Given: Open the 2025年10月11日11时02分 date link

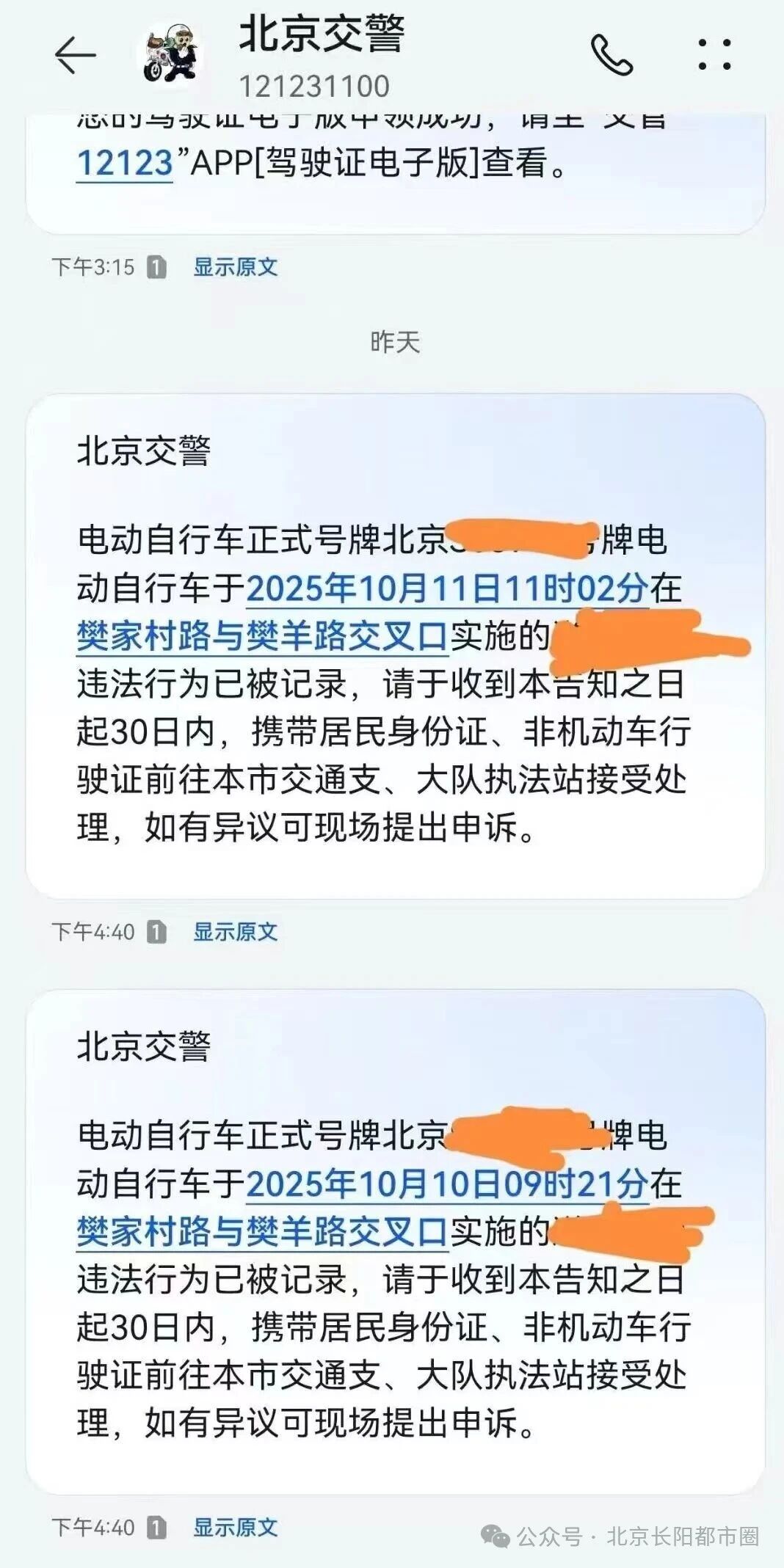Looking at the screenshot, I should pyautogui.click(x=447, y=588).
